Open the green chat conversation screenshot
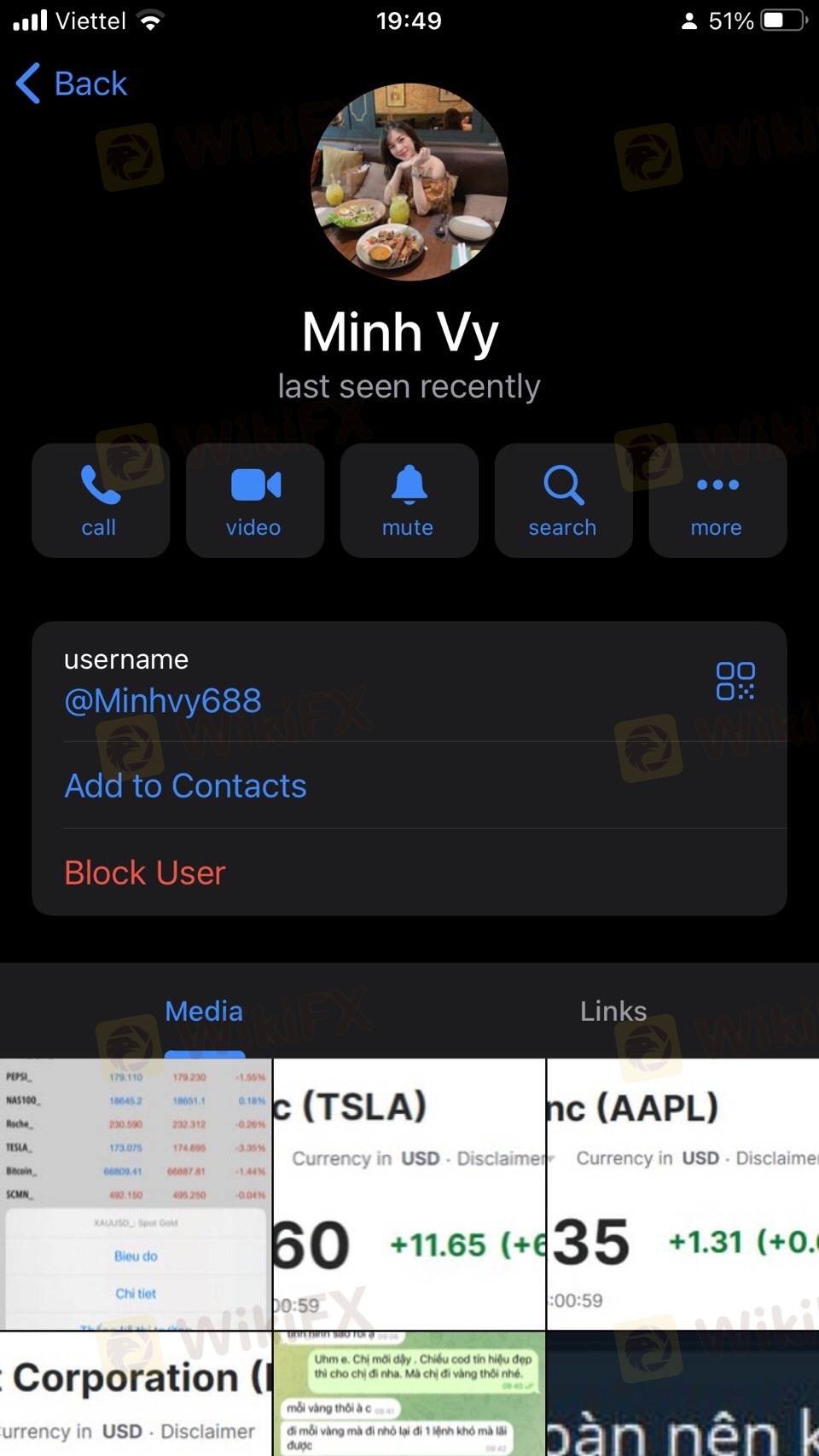Screen dimensions: 819x1456 click(409, 1395)
